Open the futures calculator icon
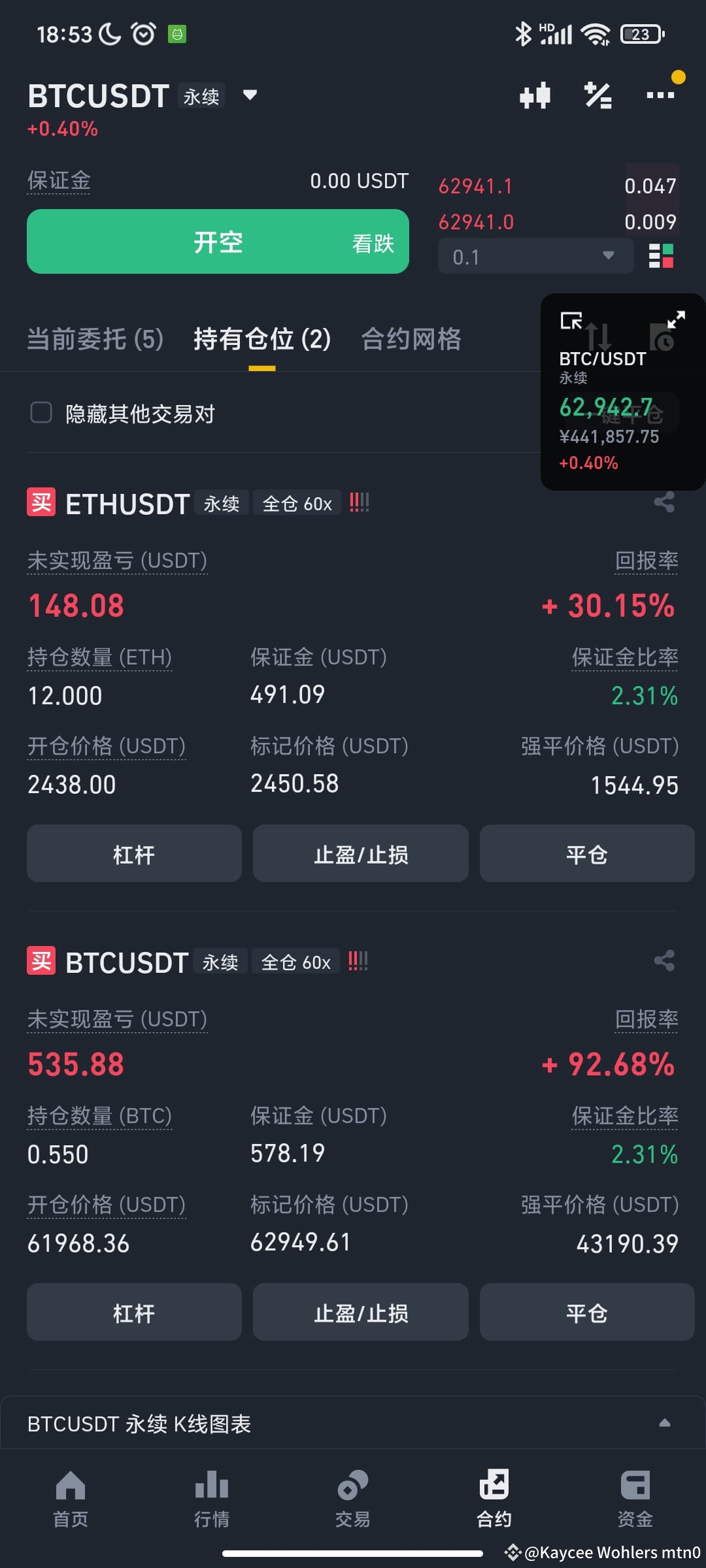Screen dimensions: 706x1568 (597, 95)
